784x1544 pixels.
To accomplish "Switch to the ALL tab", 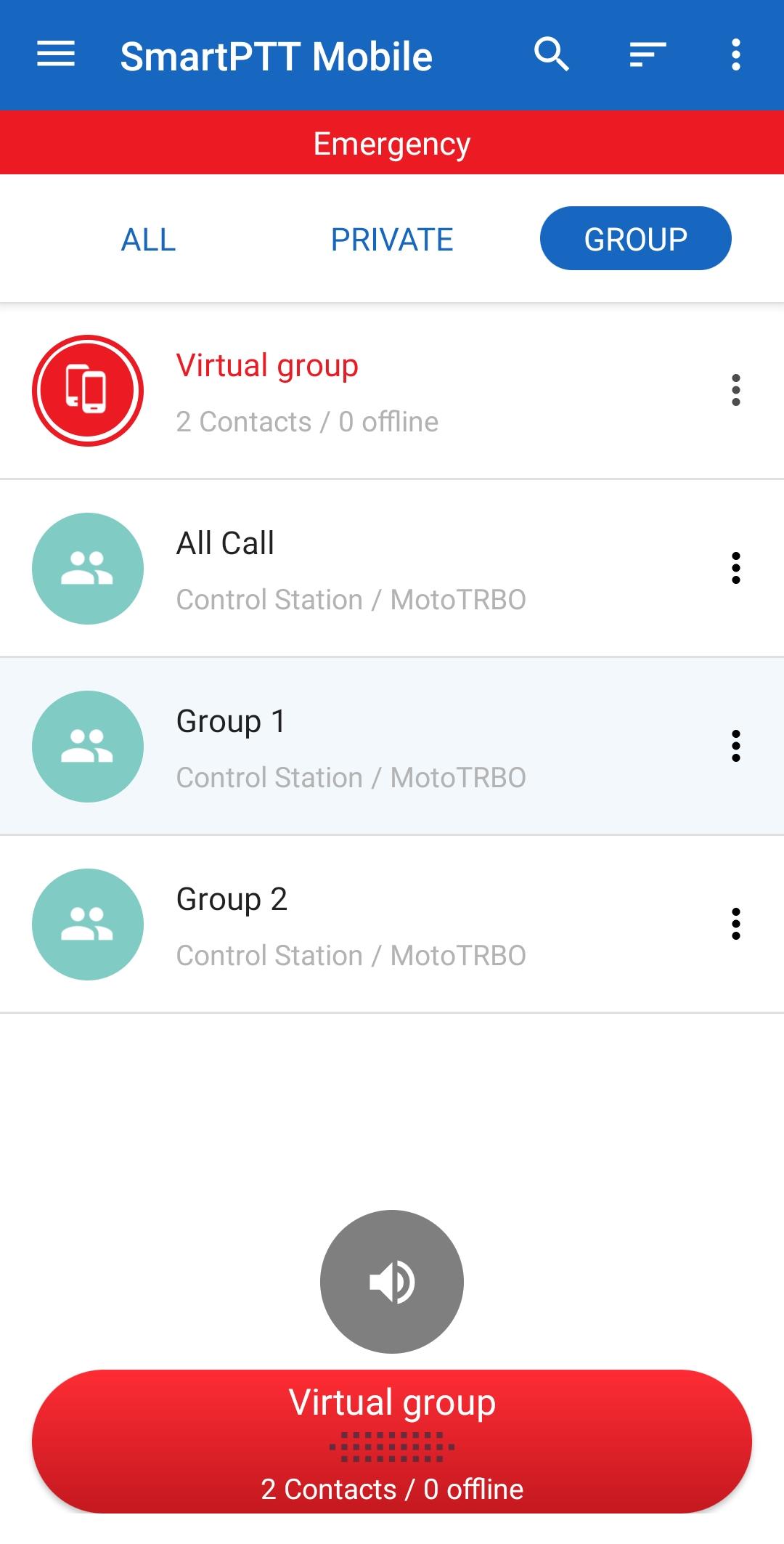I will click(148, 240).
